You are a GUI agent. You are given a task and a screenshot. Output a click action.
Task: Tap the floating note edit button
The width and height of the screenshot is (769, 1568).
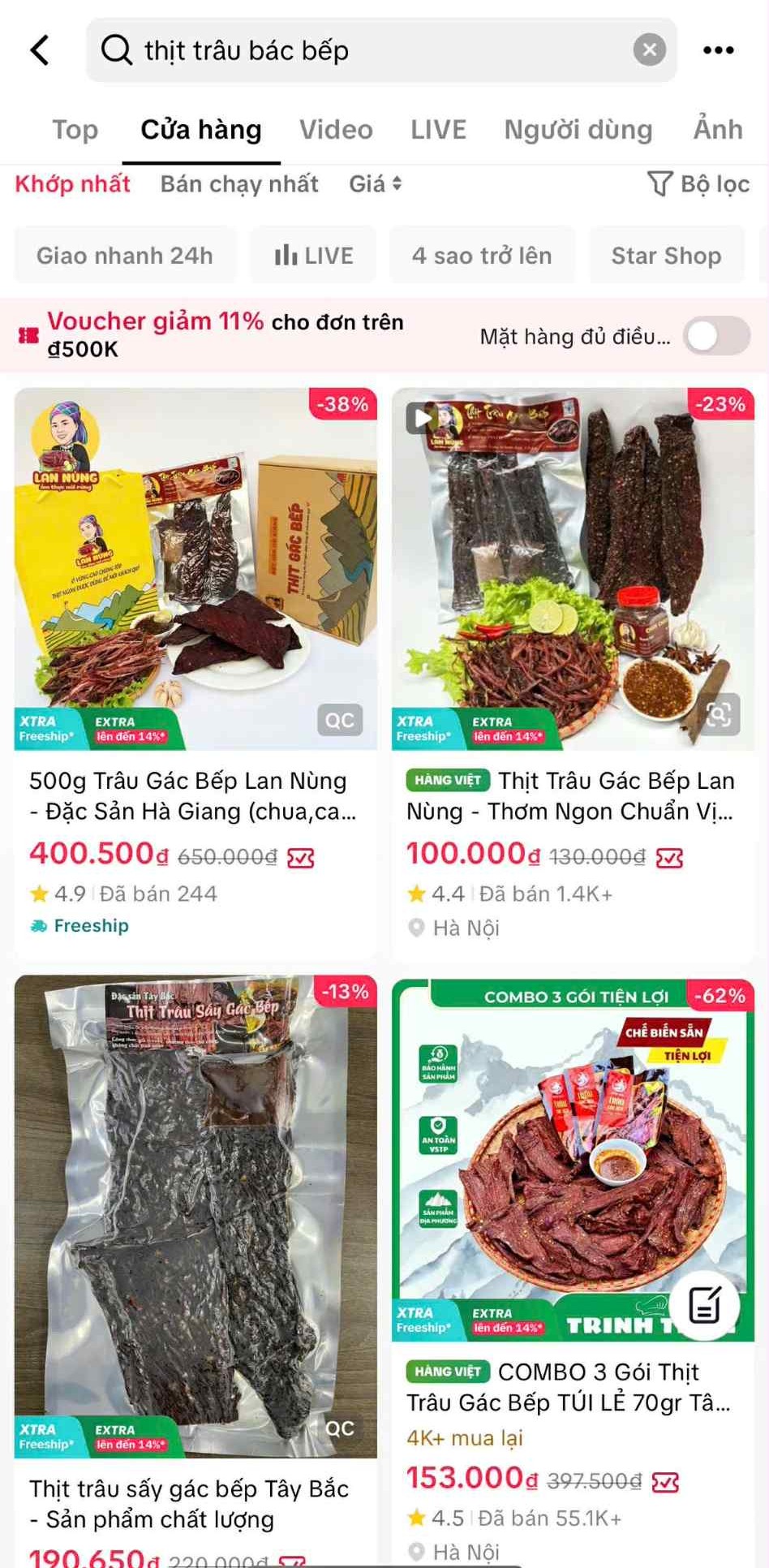pyautogui.click(x=704, y=1306)
